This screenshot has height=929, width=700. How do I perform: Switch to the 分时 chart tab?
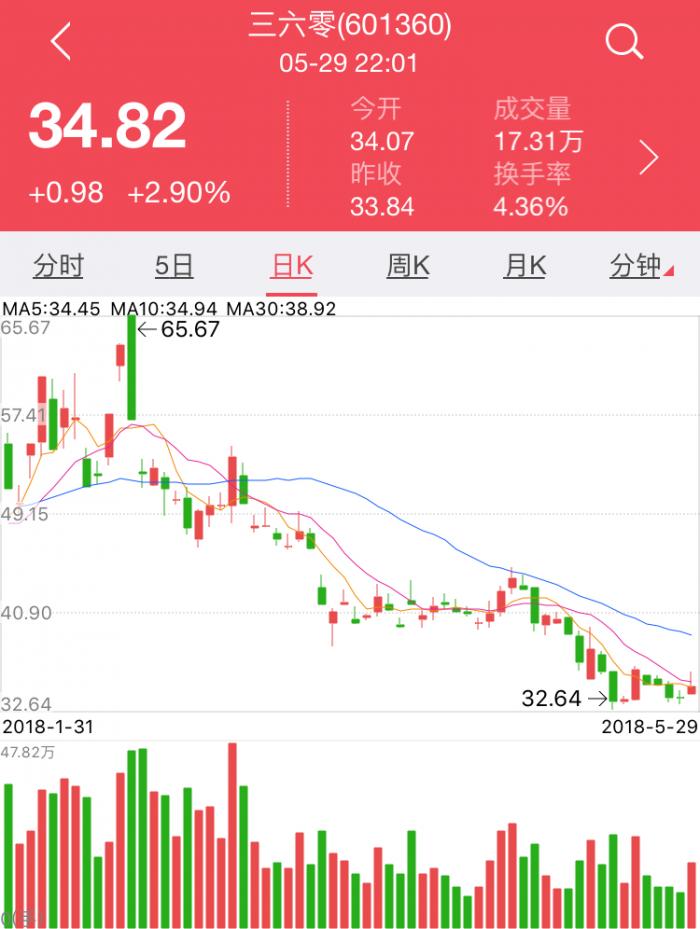(58, 266)
